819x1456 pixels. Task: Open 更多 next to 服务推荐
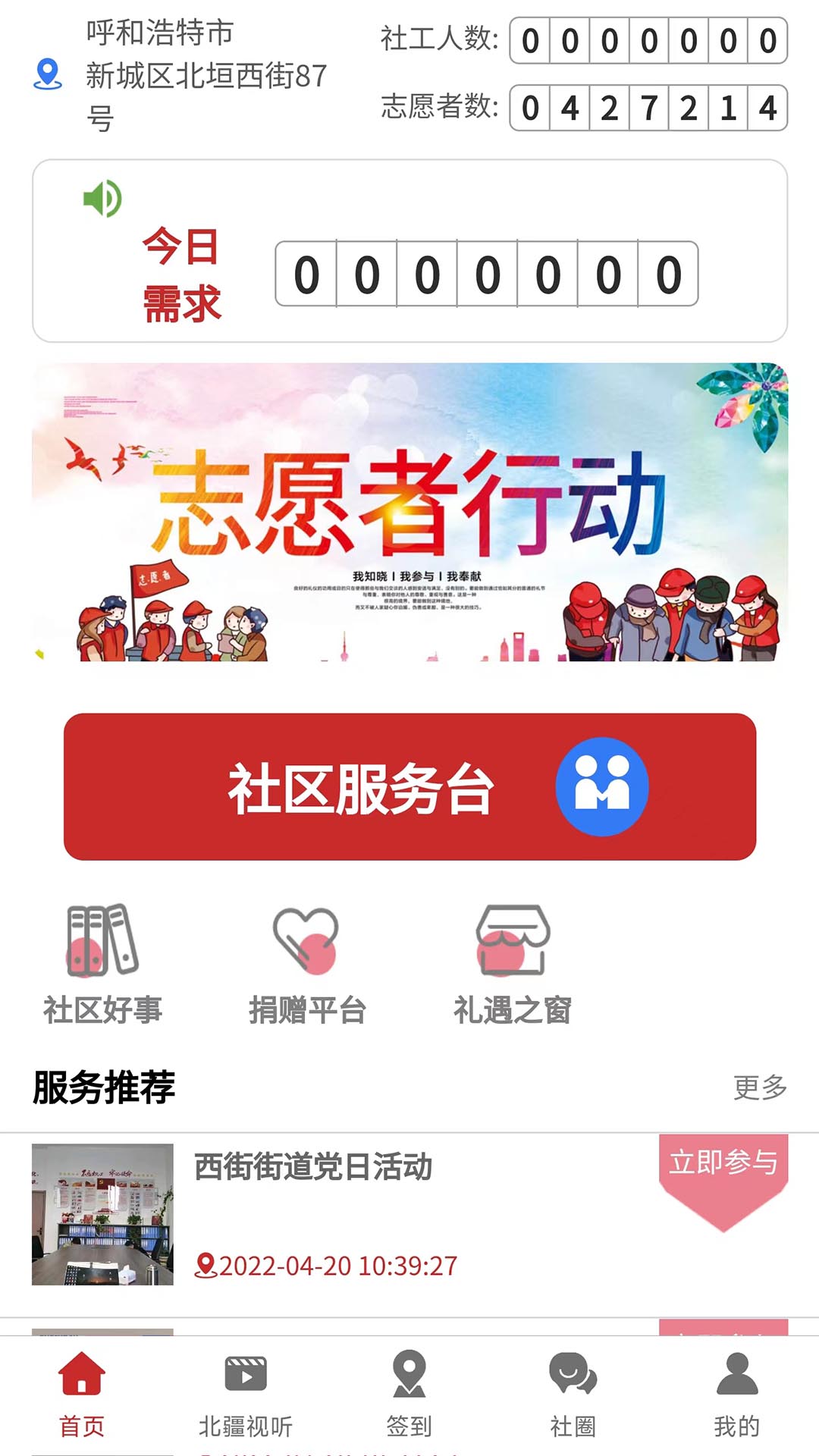761,1087
